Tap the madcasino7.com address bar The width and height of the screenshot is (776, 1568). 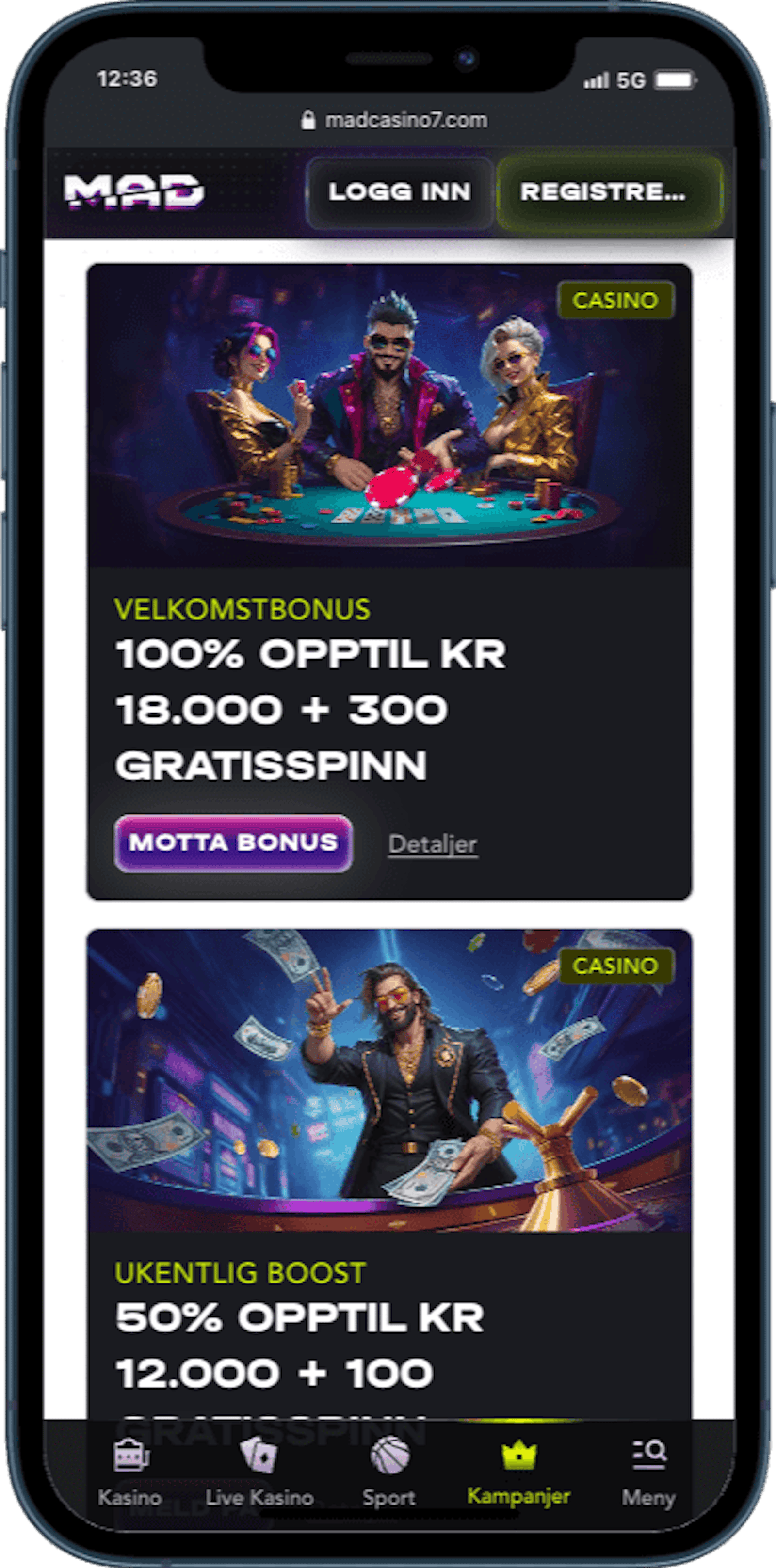pos(395,120)
